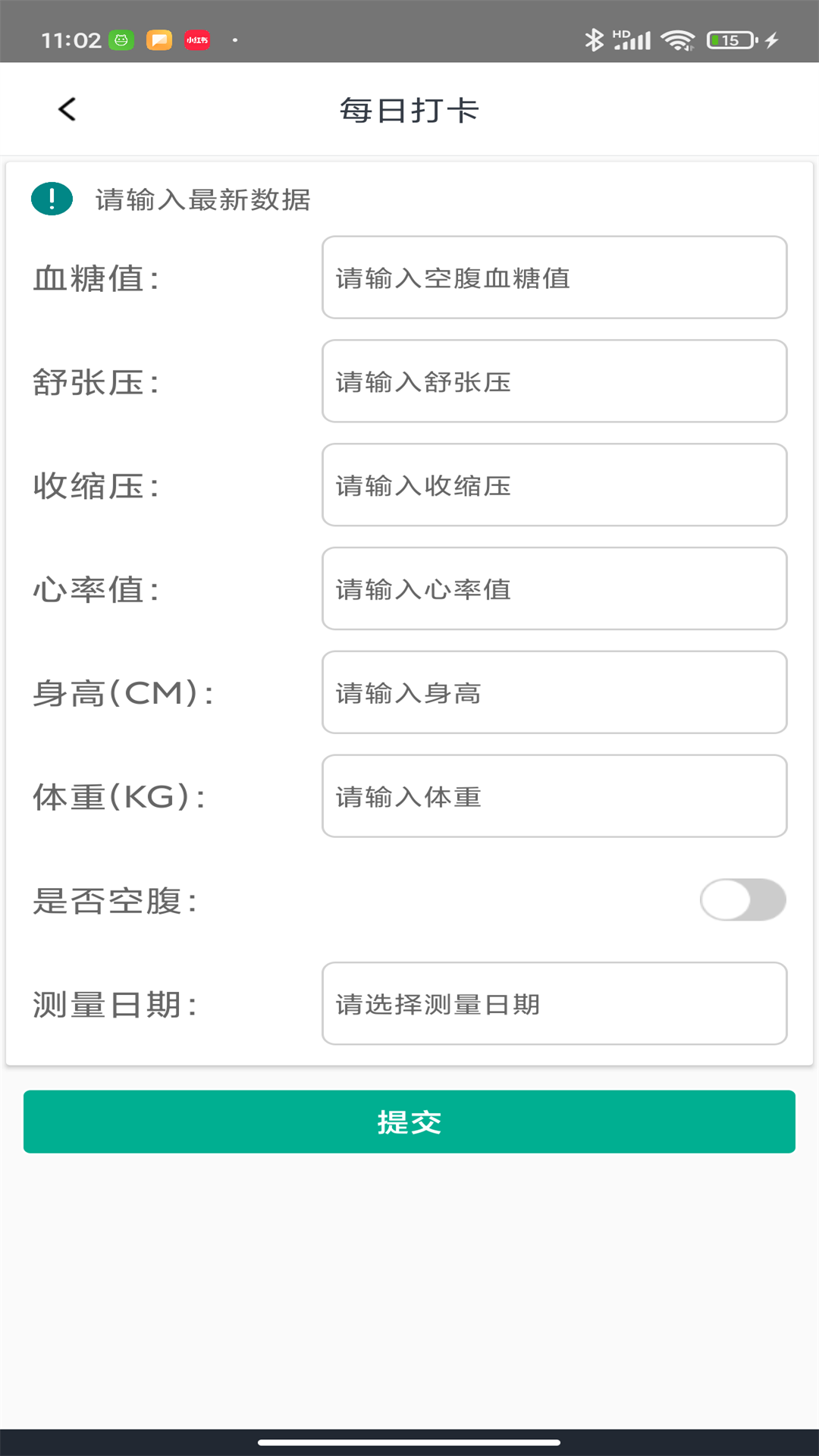Open the date selection field at the bottom

click(554, 1003)
